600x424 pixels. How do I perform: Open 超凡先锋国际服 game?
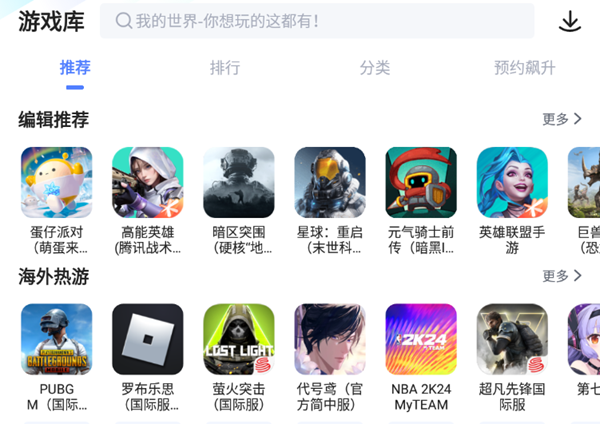click(512, 339)
